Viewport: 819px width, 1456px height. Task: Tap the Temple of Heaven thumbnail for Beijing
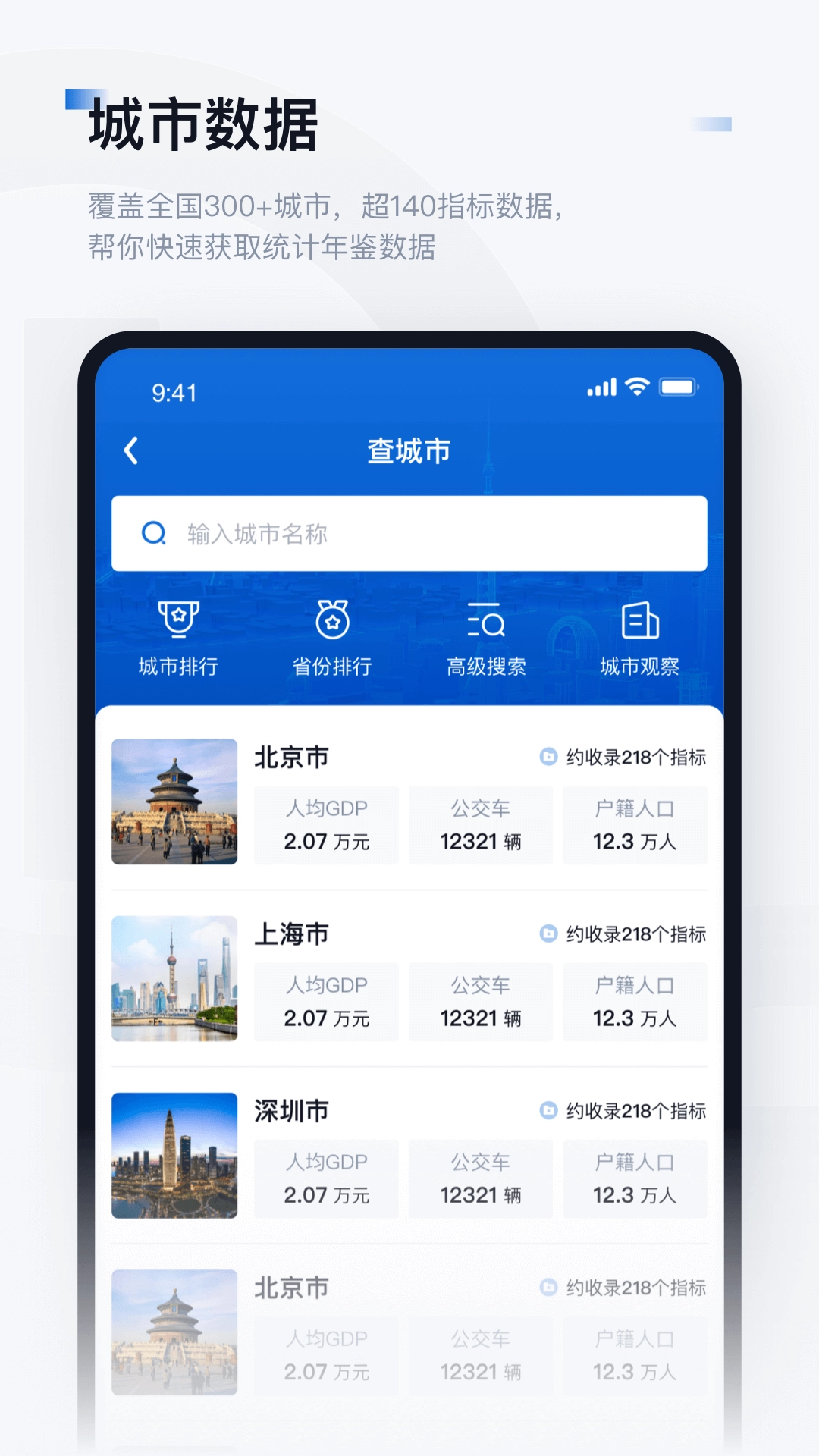(x=174, y=802)
